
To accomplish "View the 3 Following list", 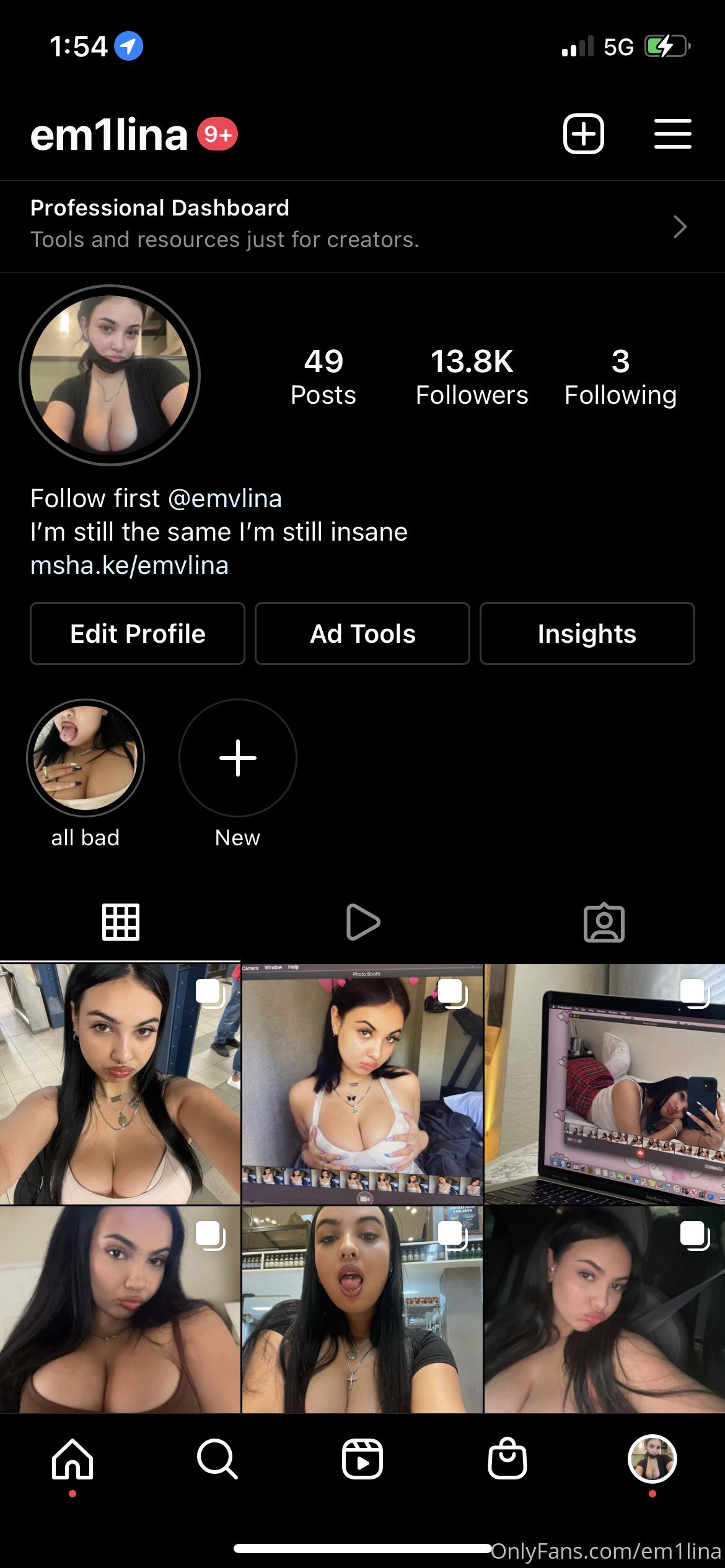I will pos(620,377).
